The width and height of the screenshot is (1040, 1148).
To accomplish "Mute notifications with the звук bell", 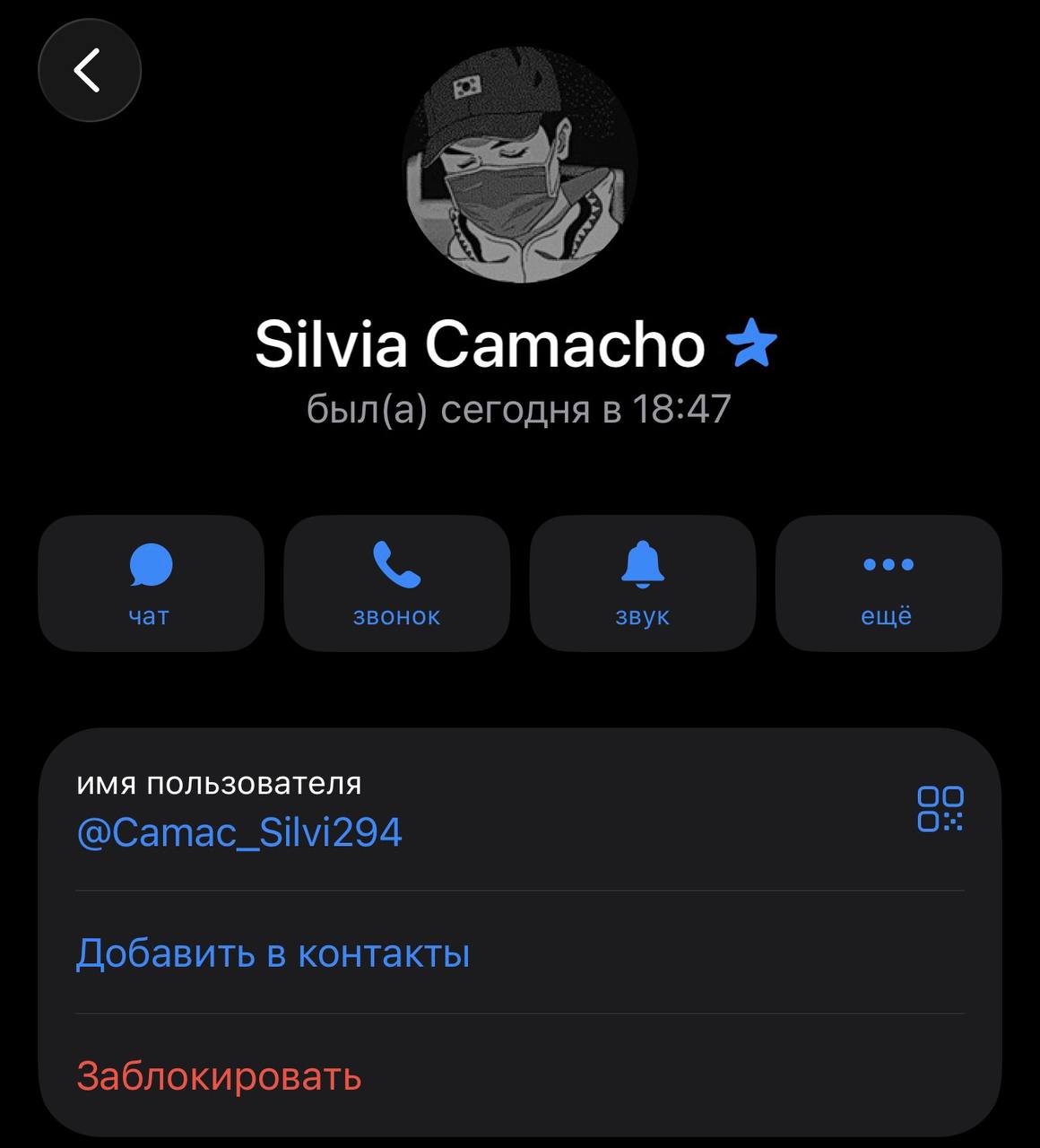I will pos(643,583).
